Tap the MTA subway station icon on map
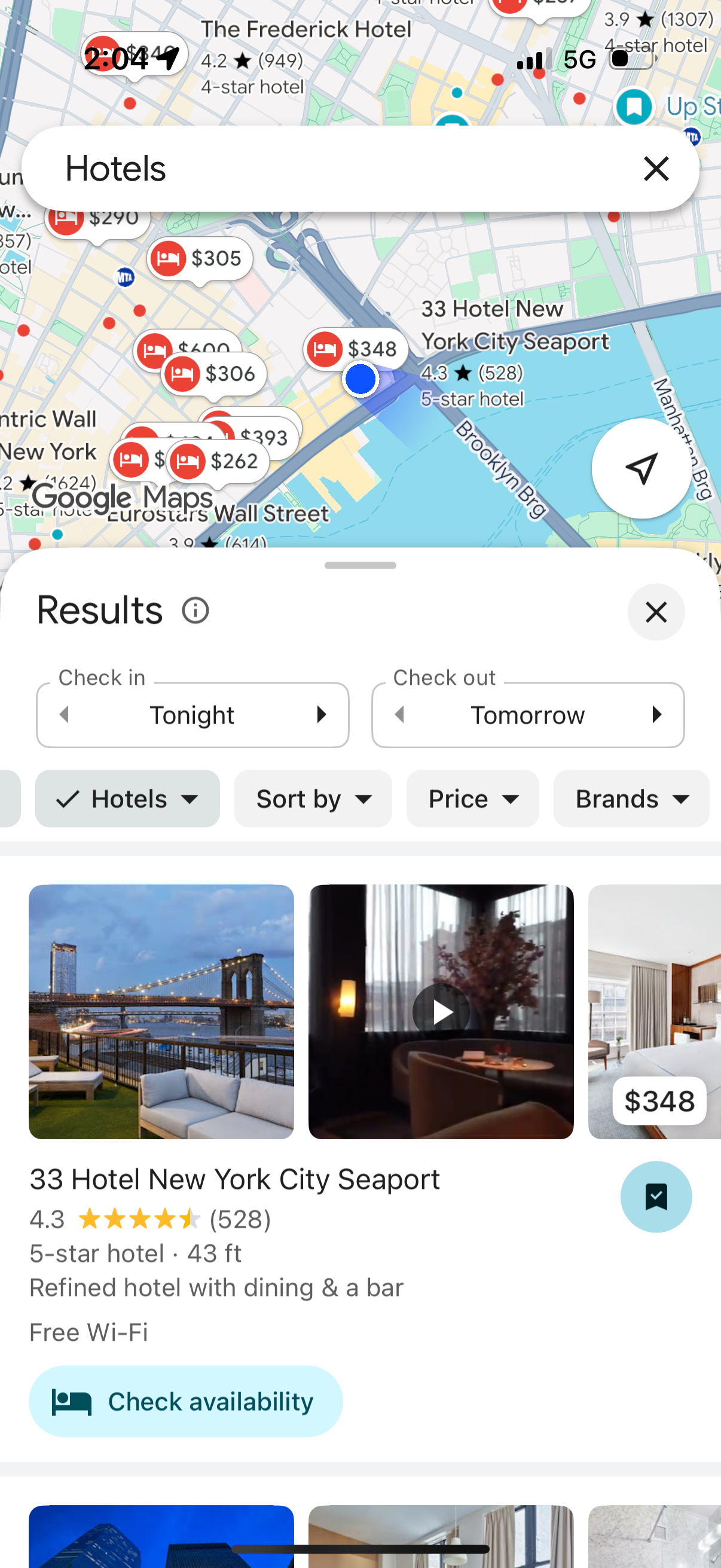 coord(127,278)
